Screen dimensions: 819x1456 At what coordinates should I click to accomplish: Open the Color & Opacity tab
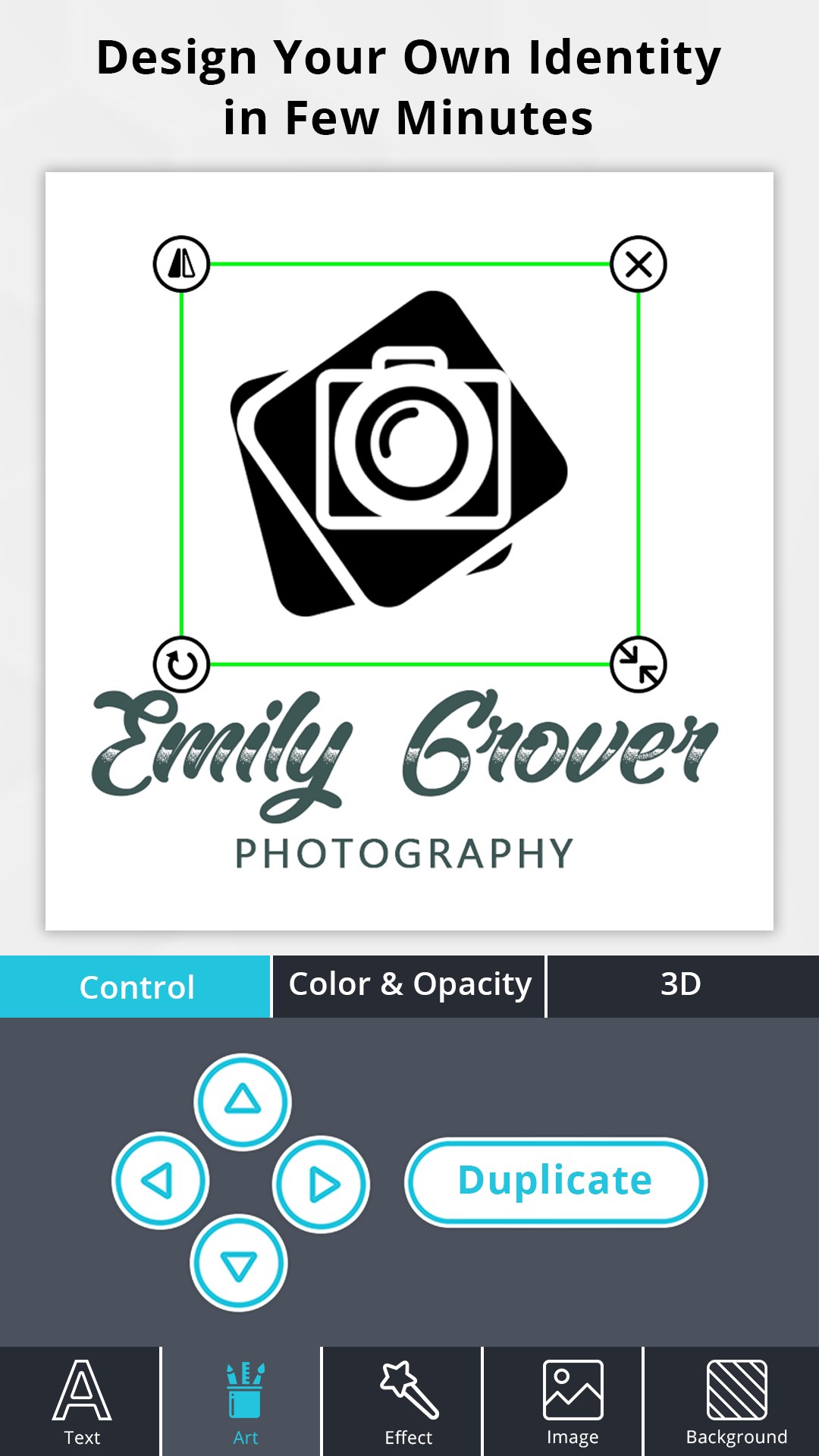pyautogui.click(x=409, y=985)
